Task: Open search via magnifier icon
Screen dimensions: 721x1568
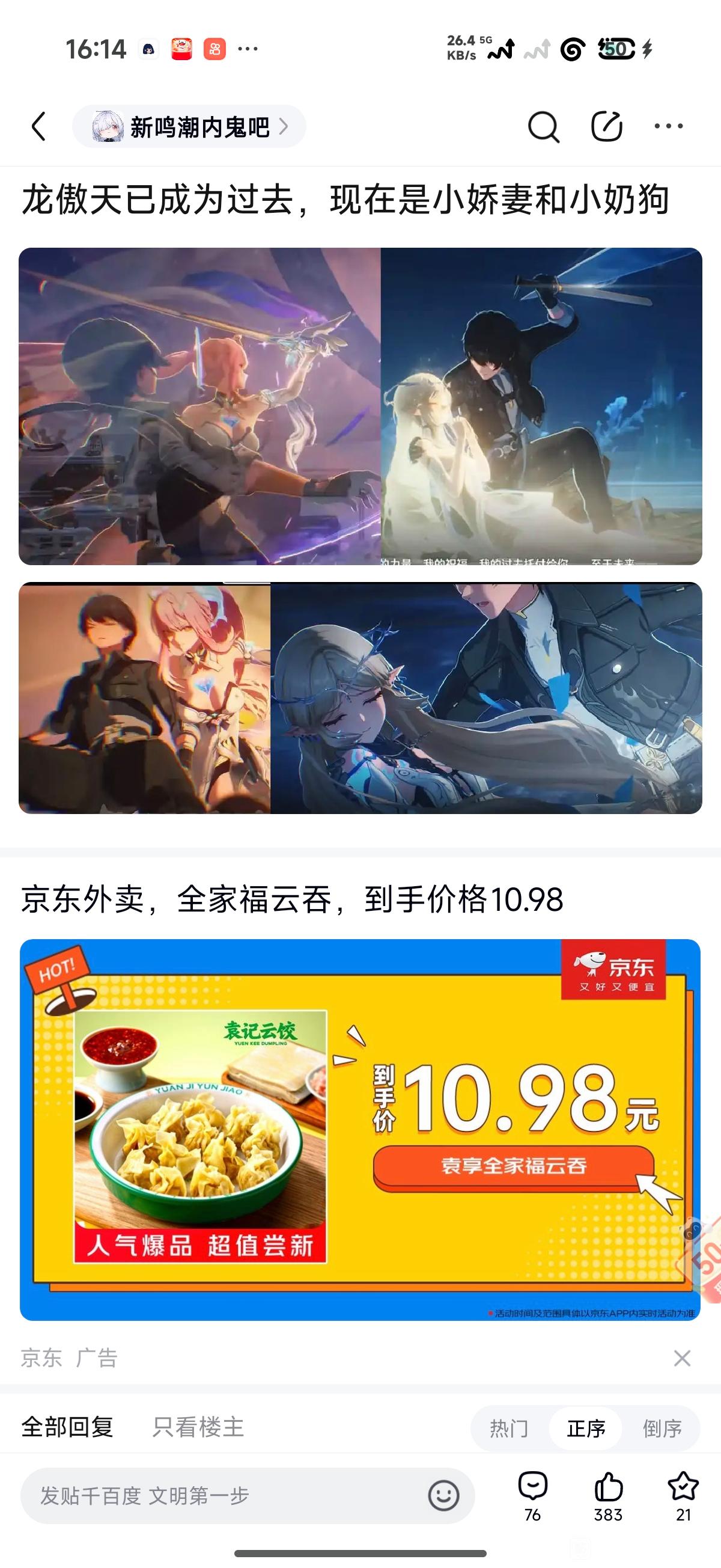Action: coord(543,127)
